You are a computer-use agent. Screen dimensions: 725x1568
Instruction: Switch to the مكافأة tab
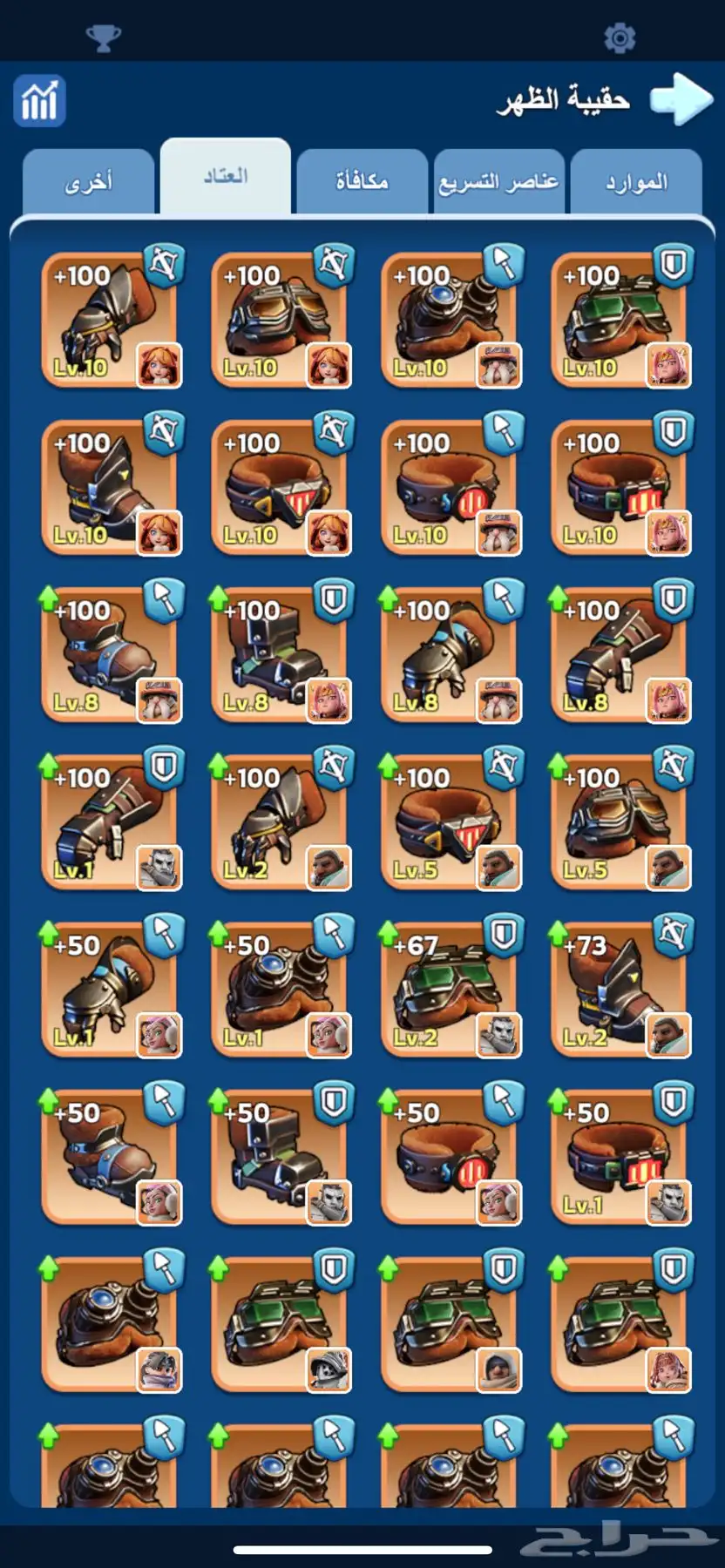point(362,182)
